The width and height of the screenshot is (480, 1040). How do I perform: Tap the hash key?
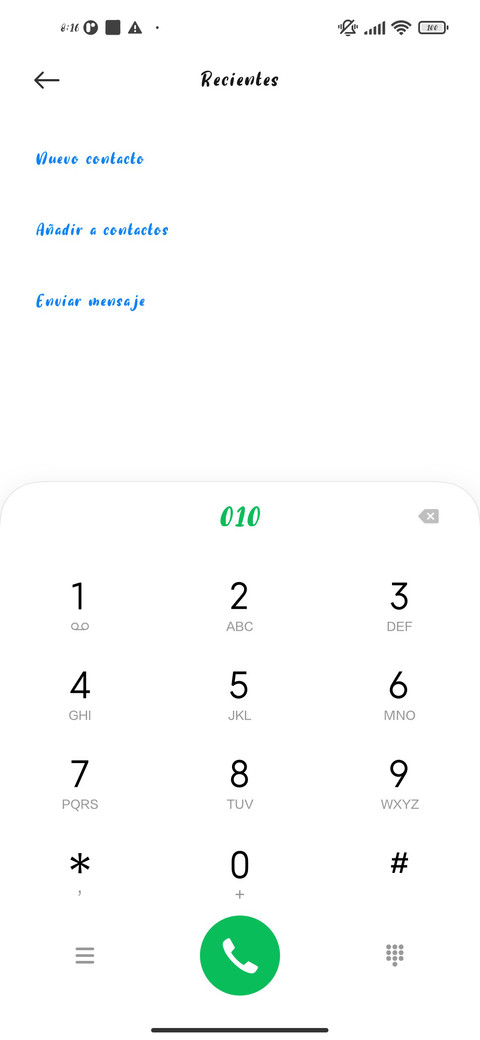pos(399,864)
